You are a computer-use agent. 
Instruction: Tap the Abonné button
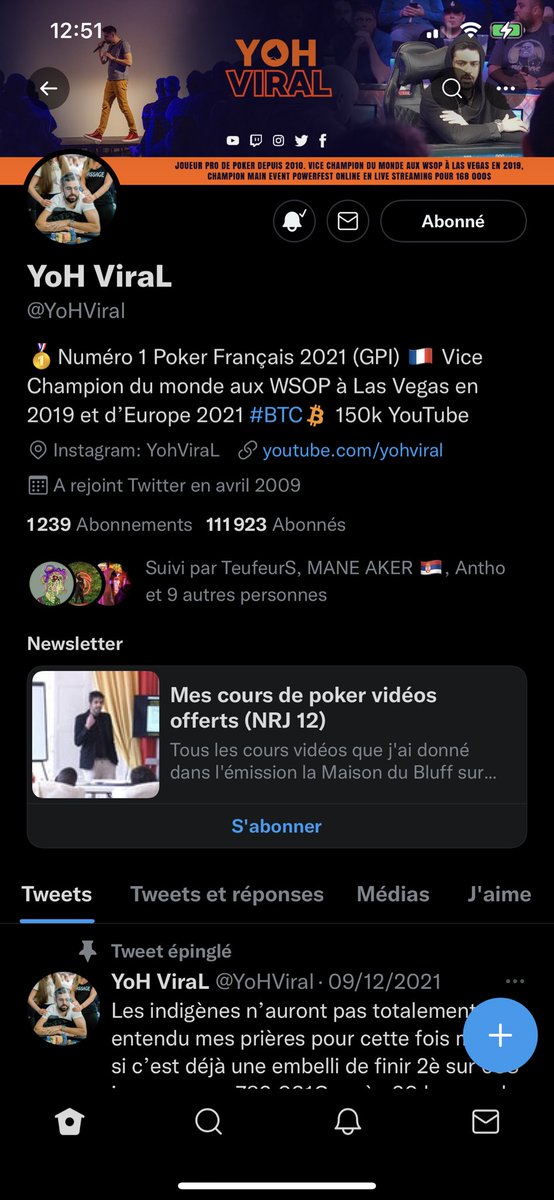(x=453, y=222)
